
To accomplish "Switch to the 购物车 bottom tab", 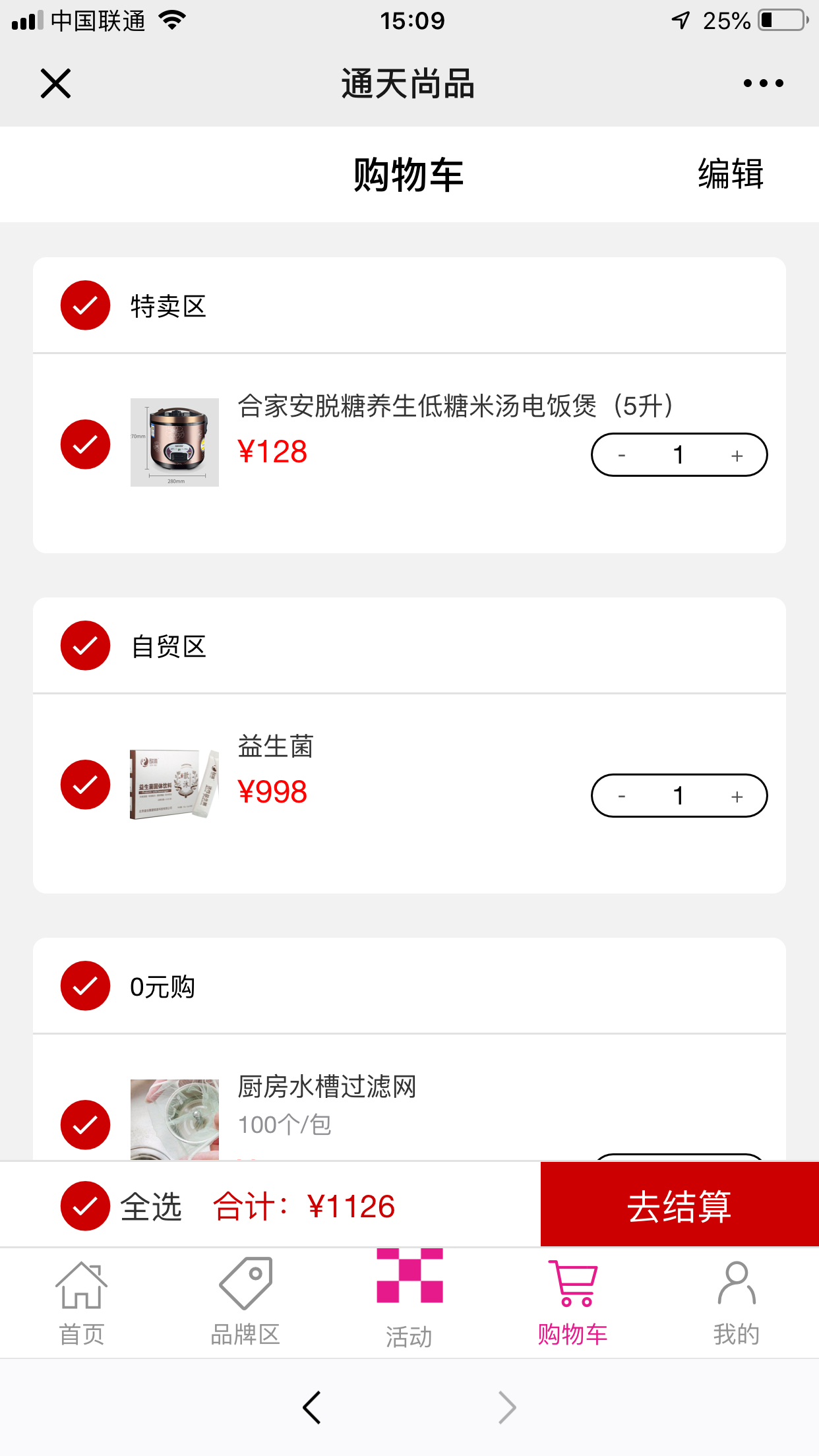I will (573, 1292).
